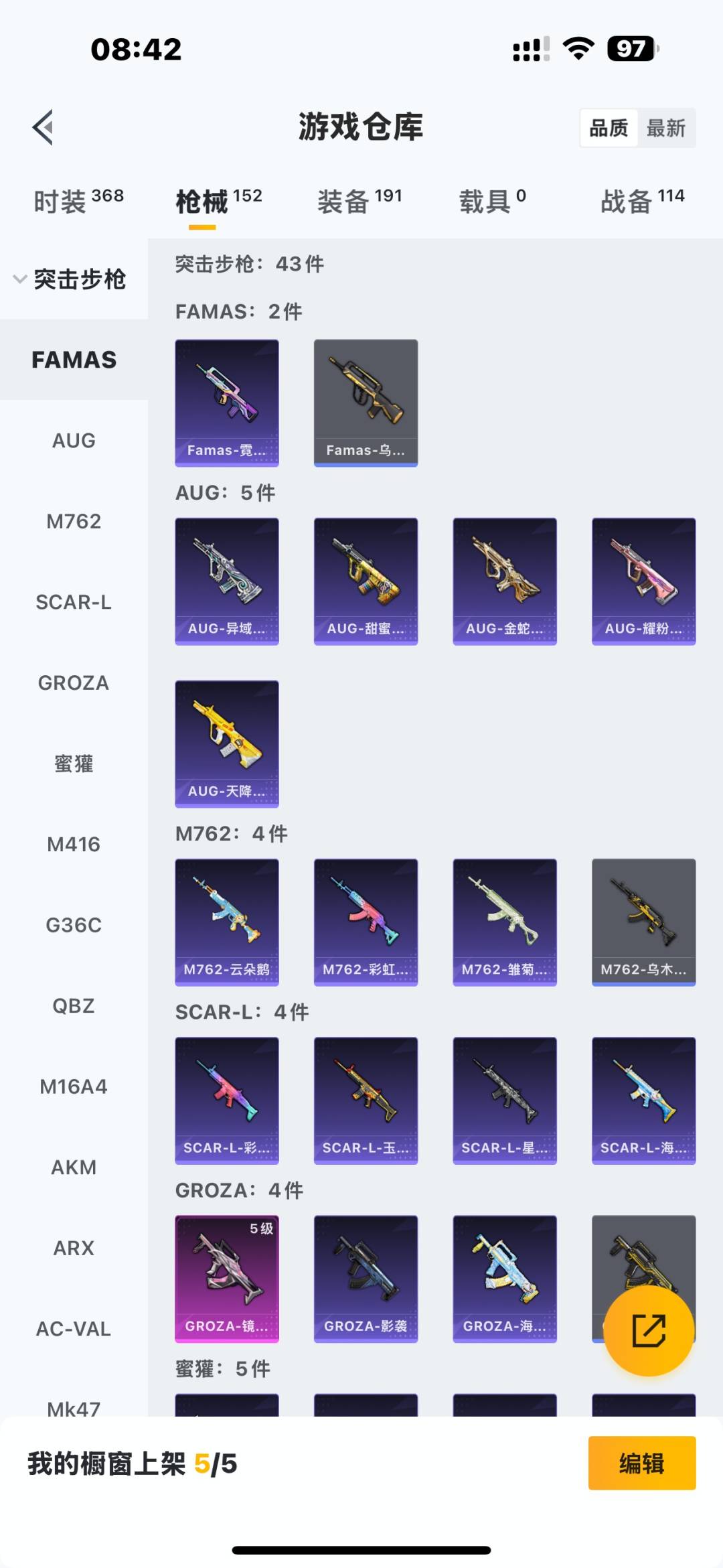Sort the warehouse by 品质

(609, 128)
